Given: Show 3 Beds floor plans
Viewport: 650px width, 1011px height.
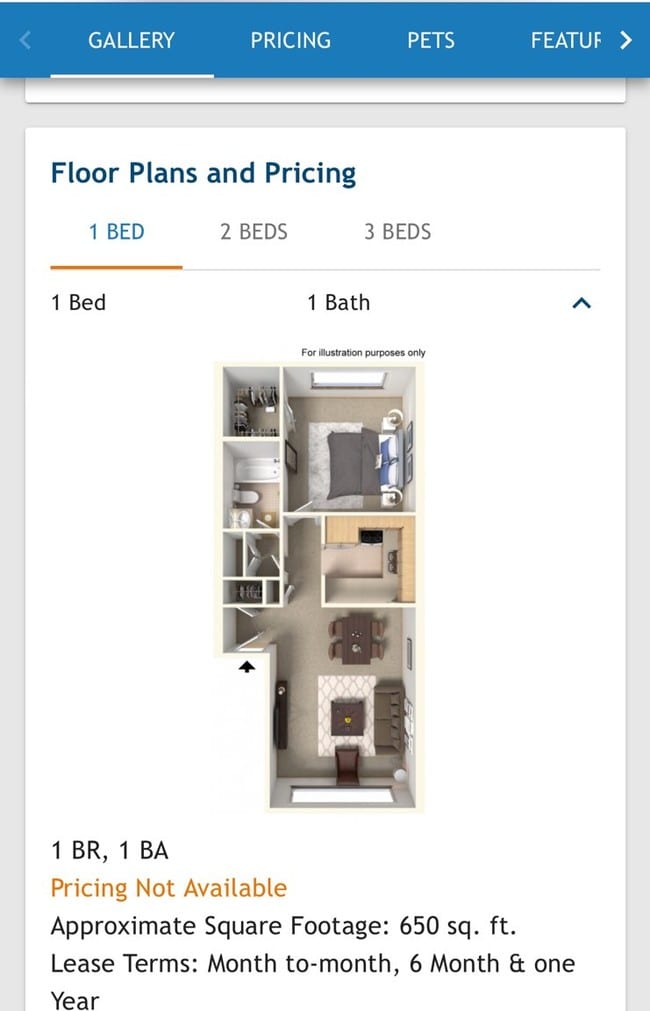Looking at the screenshot, I should pos(397,232).
